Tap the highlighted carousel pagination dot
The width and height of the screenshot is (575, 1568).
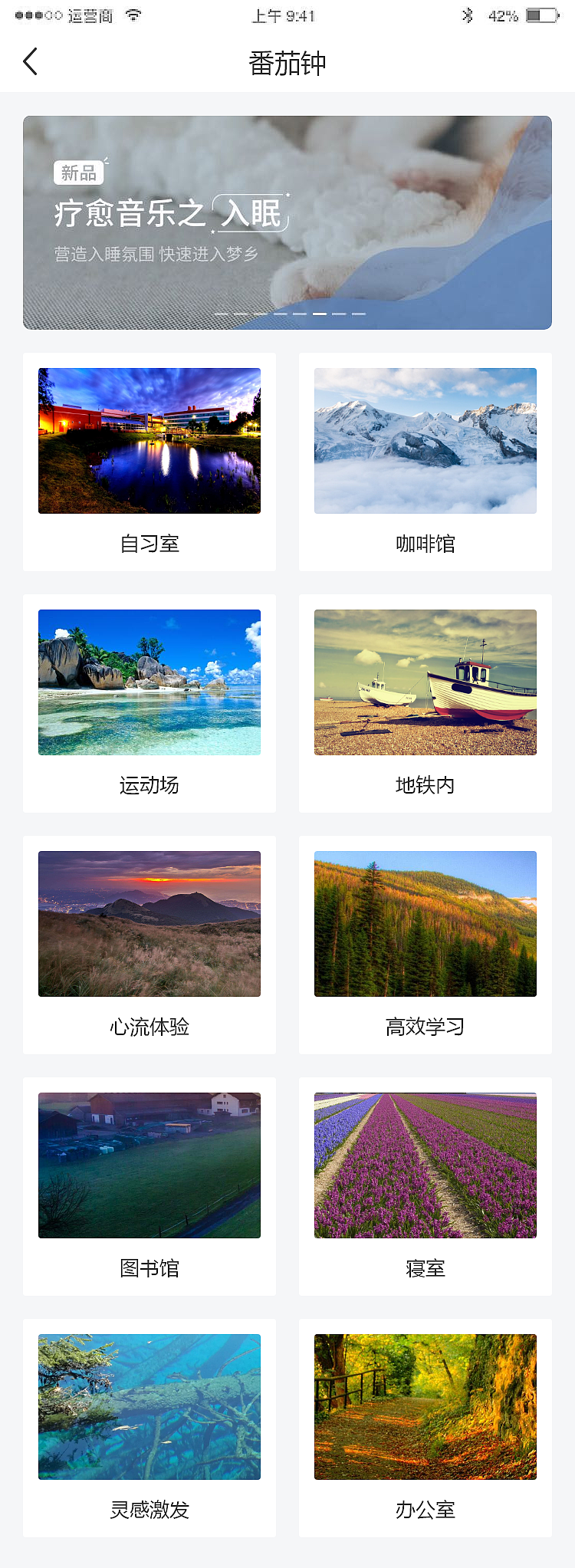pos(320,313)
